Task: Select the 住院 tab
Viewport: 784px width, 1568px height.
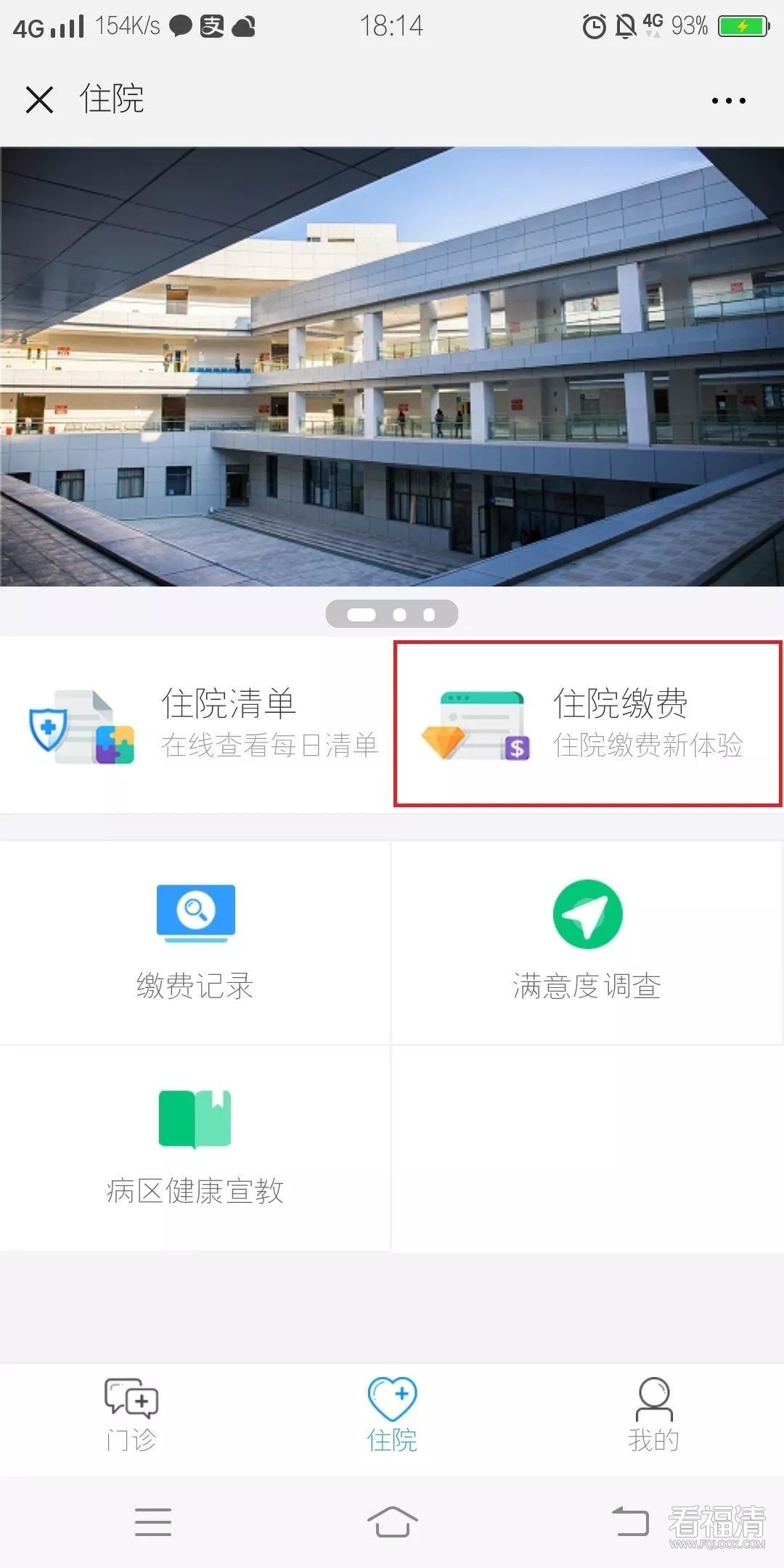Action: point(392,1416)
